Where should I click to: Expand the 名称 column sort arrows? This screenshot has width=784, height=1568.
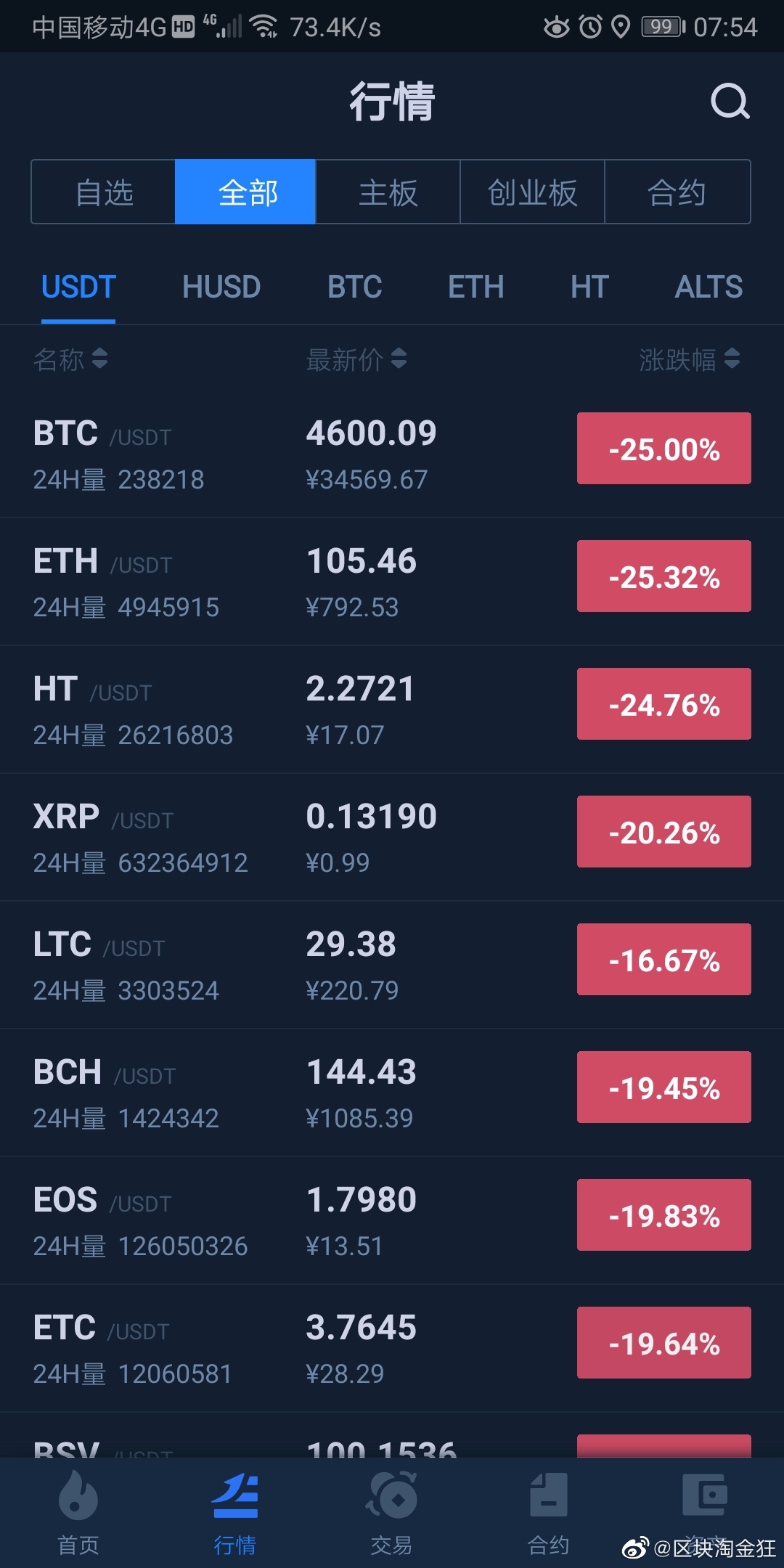click(x=102, y=361)
